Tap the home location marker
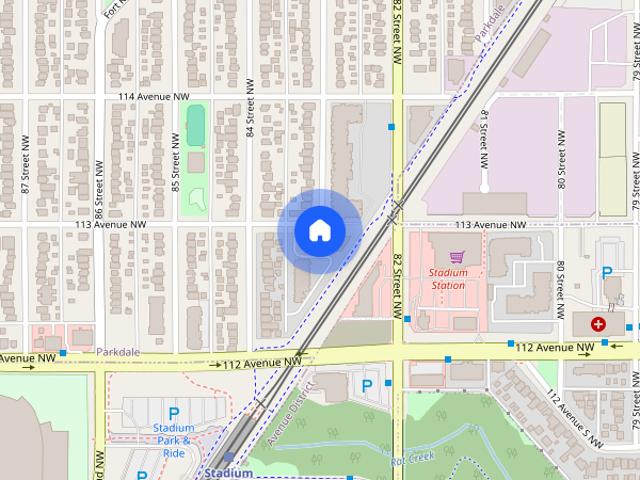Screen dimensions: 640x480 pyautogui.click(x=319, y=231)
